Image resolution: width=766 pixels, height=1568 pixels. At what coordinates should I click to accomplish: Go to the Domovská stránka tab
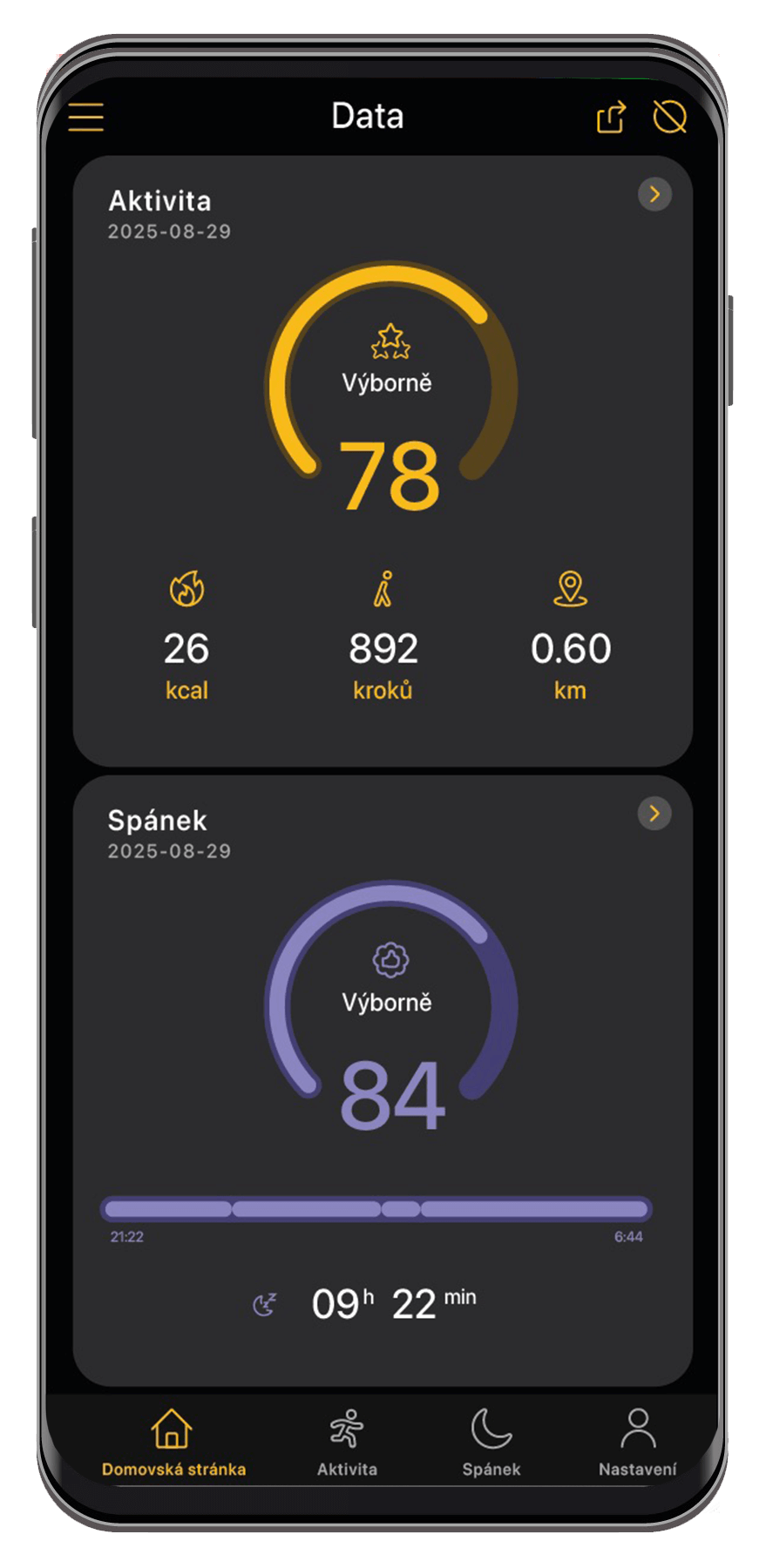173,1443
